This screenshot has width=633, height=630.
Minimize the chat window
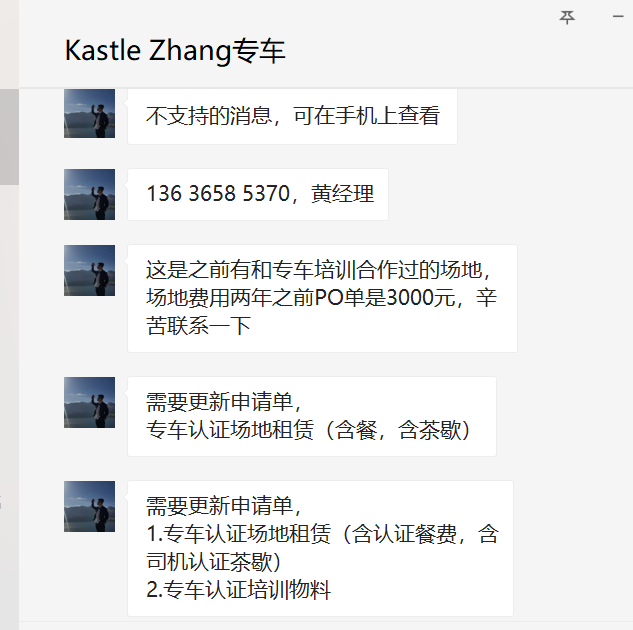[x=616, y=17]
